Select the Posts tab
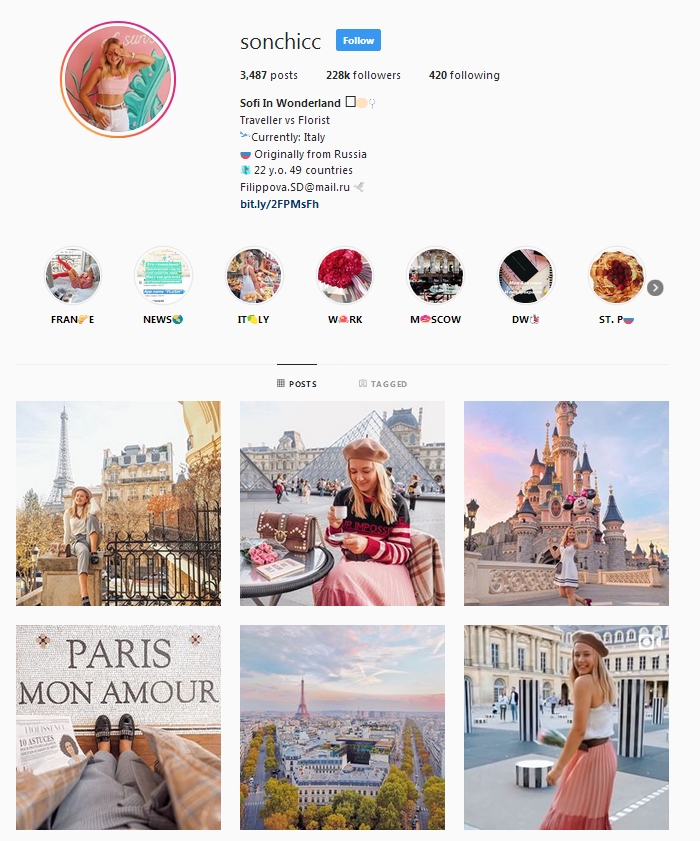Viewport: 700px width, 841px height. [x=297, y=384]
